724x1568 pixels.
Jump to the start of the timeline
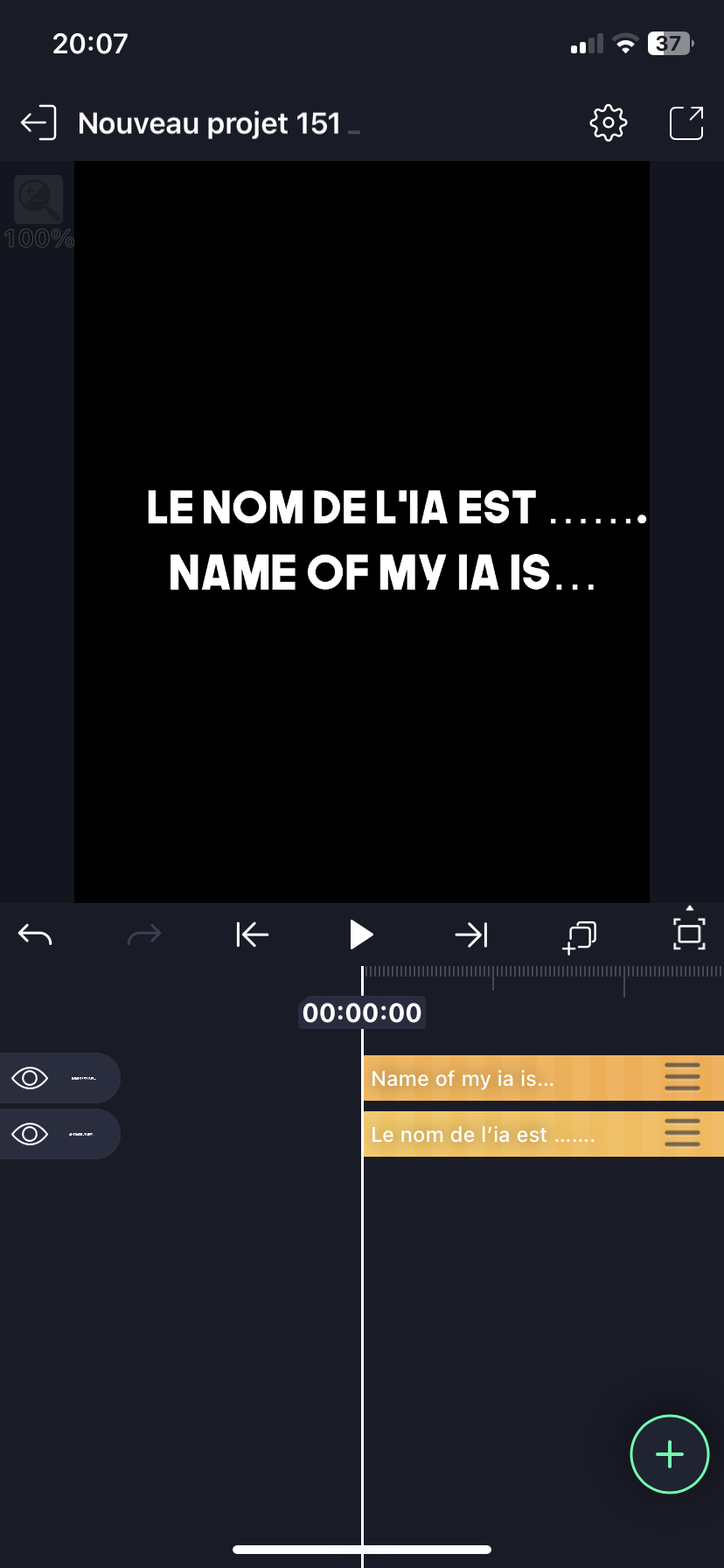(252, 935)
